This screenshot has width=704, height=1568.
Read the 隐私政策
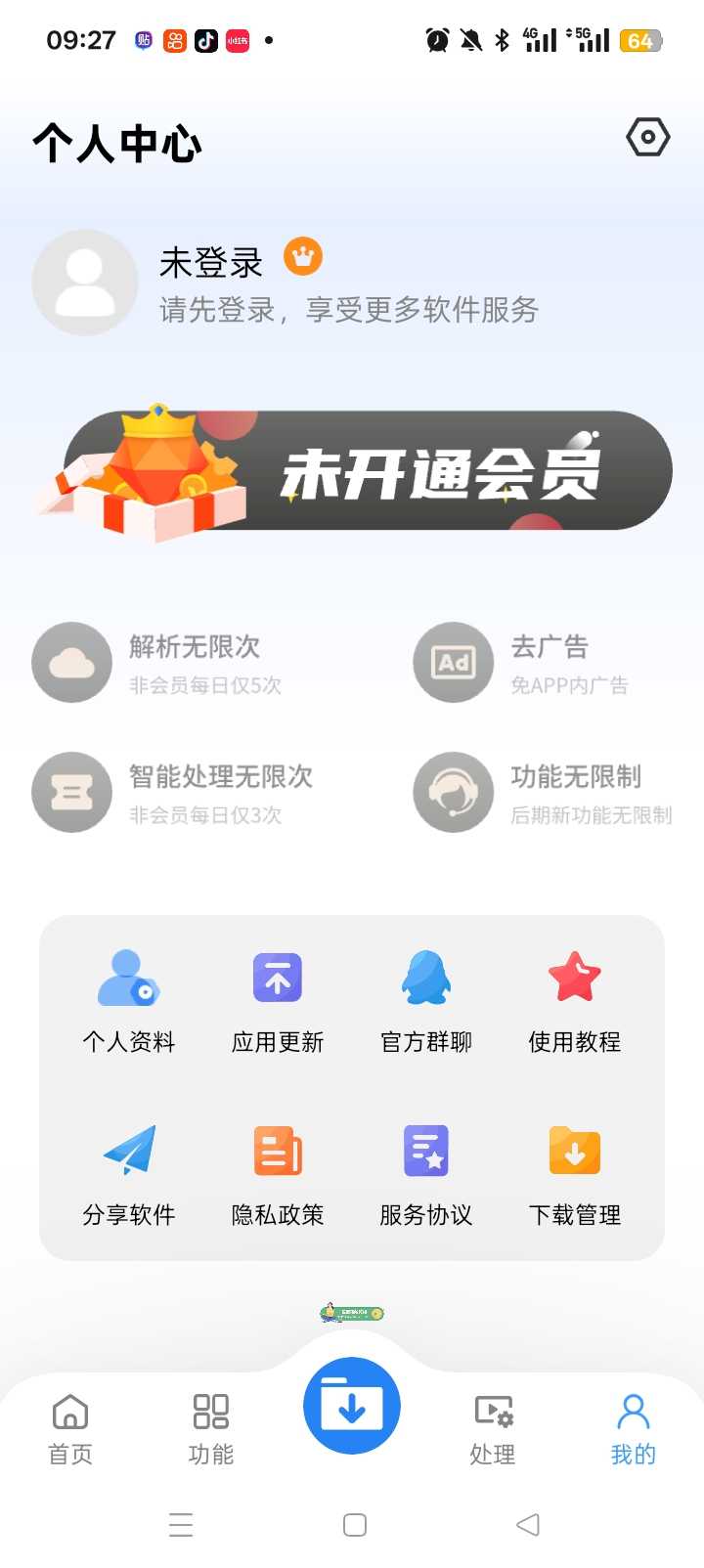278,1174
